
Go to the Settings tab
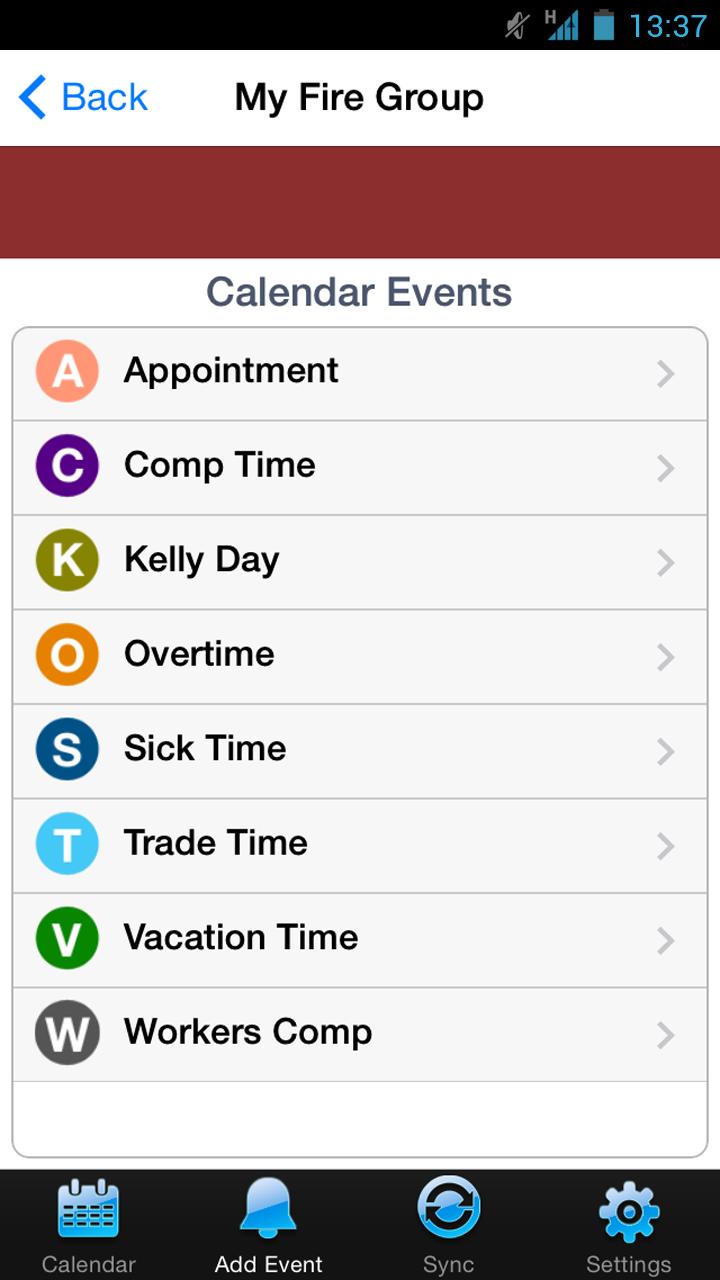click(x=629, y=1225)
